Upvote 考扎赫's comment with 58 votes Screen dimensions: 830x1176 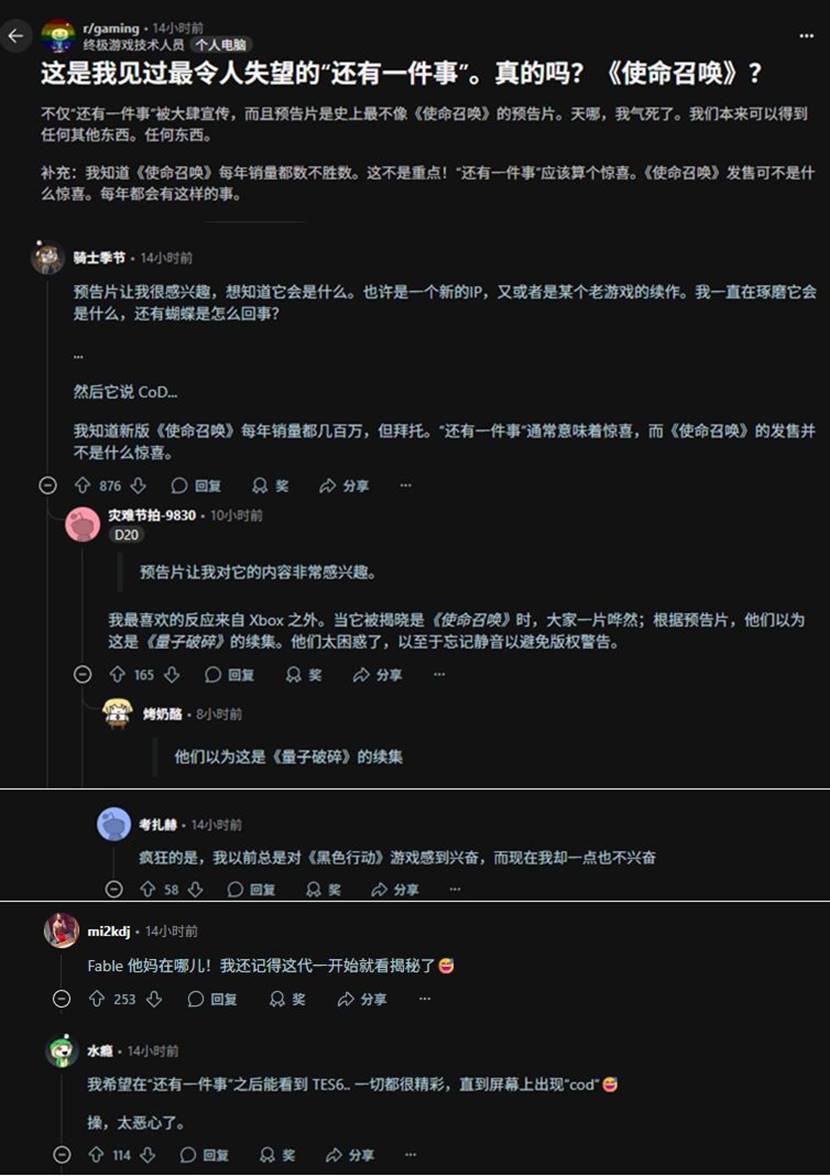[x=147, y=889]
